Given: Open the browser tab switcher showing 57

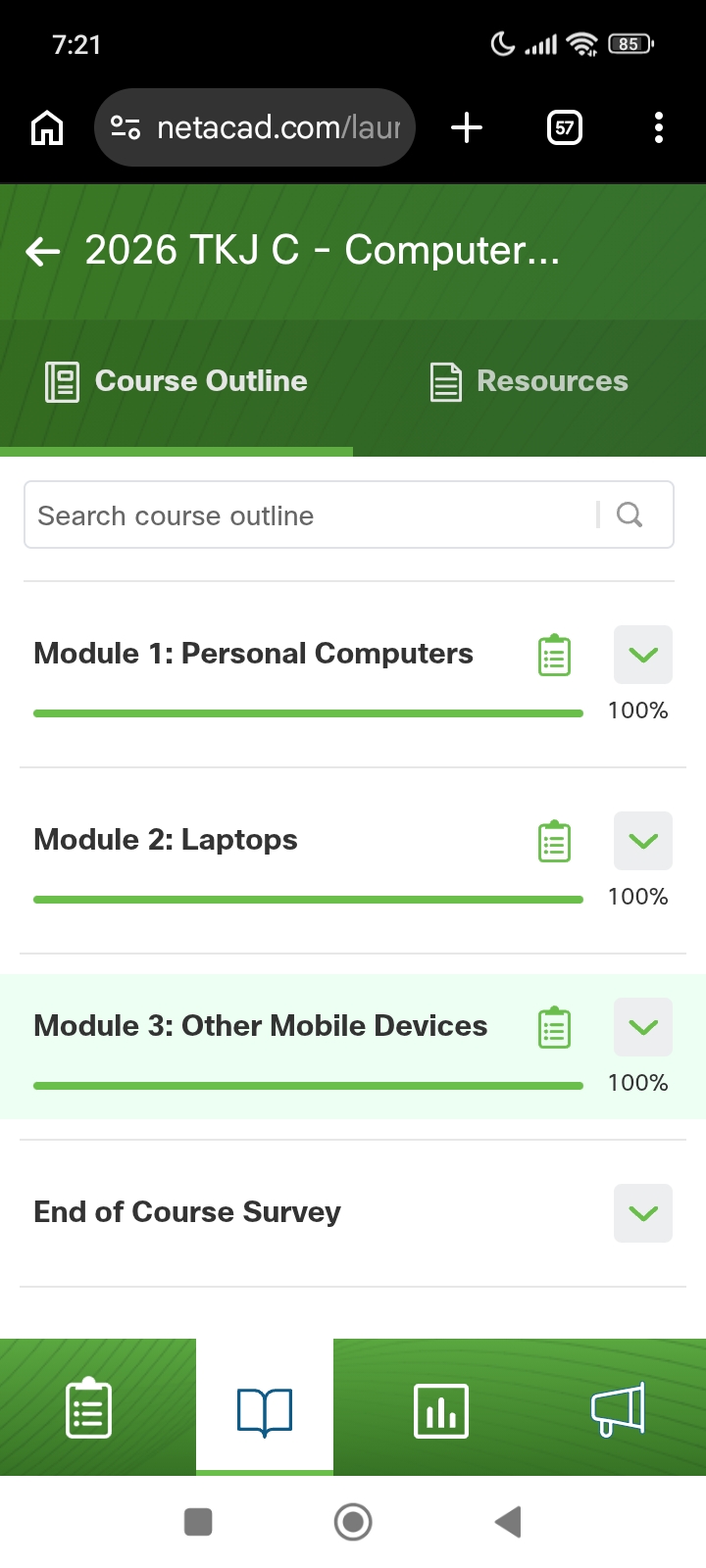Looking at the screenshot, I should coord(565,127).
